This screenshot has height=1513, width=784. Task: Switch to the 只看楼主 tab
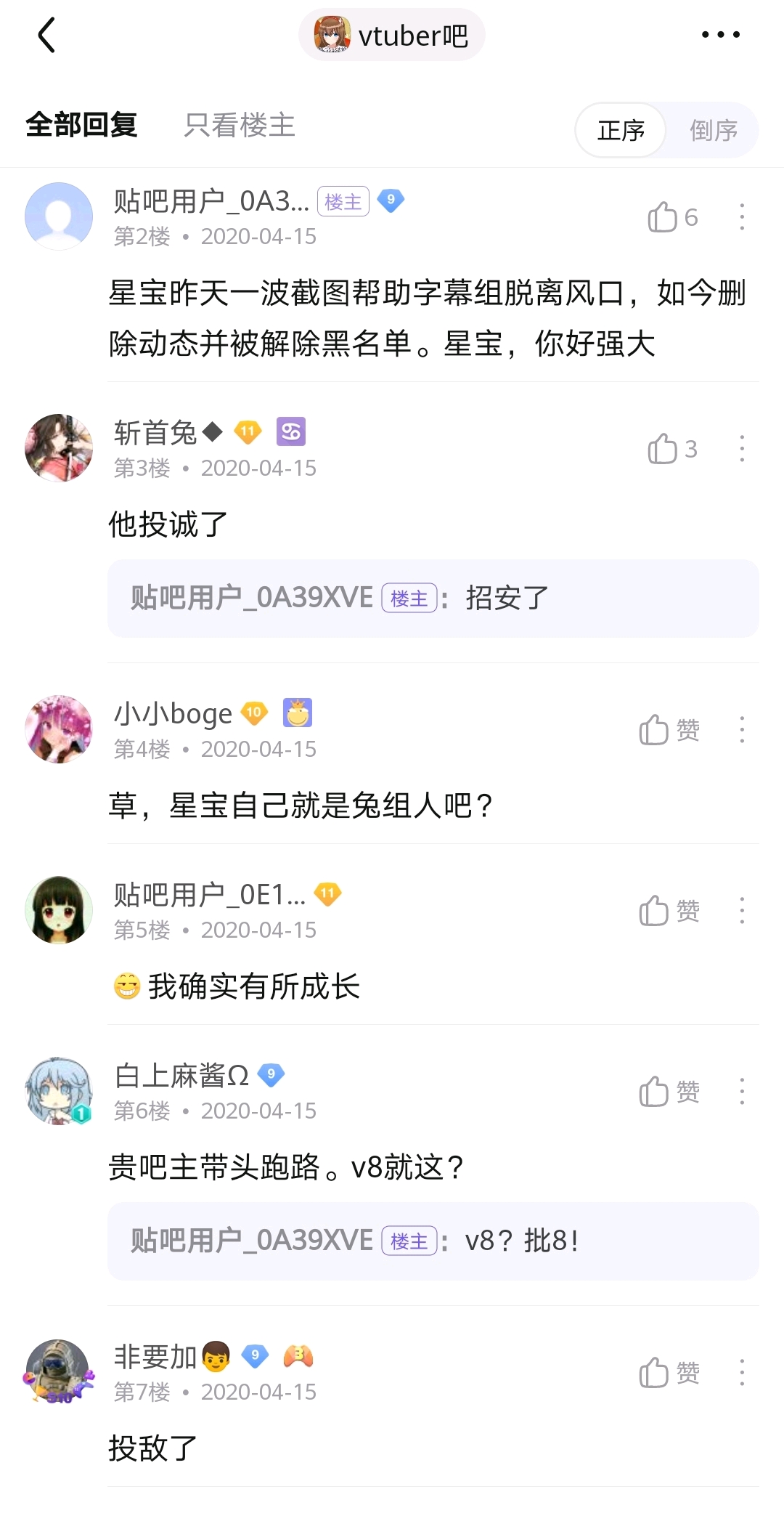point(240,126)
